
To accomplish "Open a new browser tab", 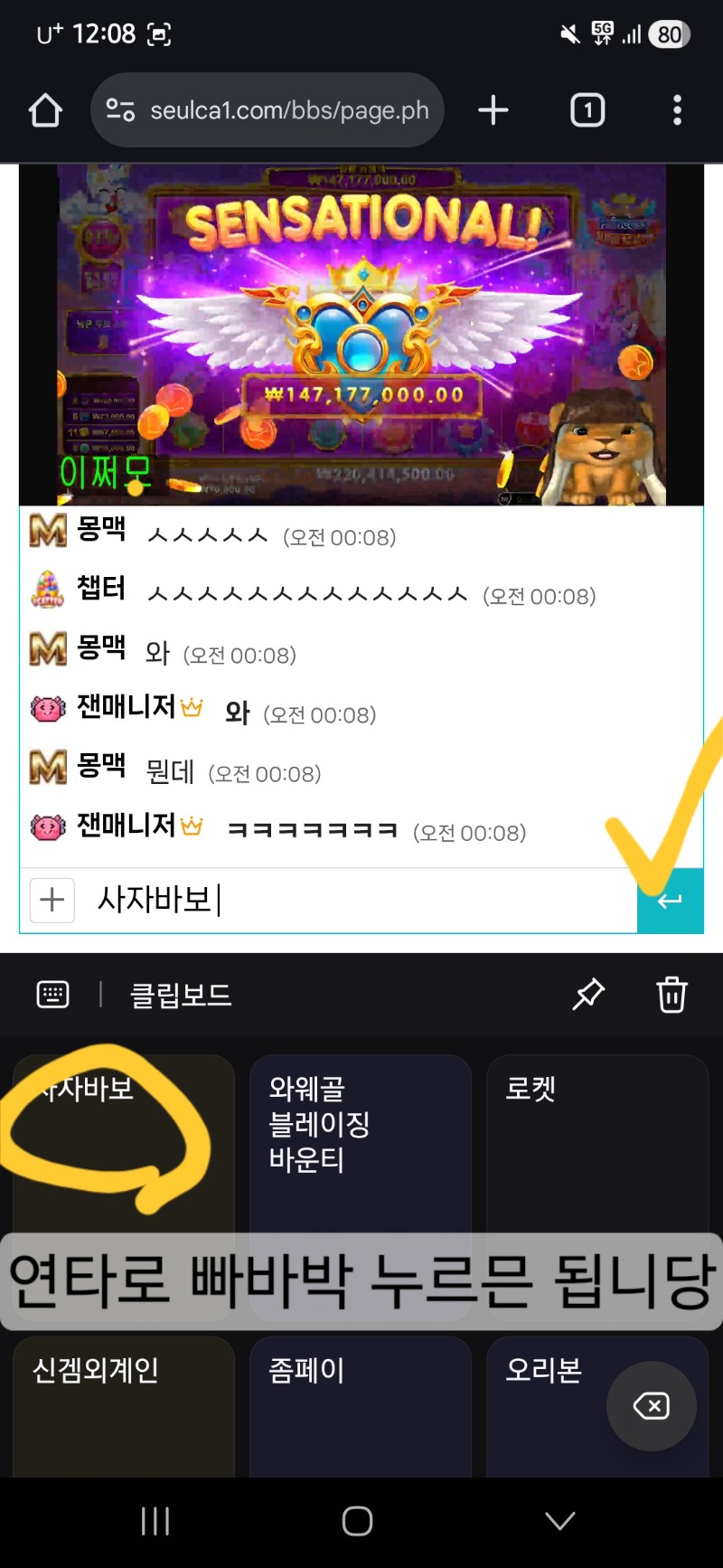I will pyautogui.click(x=493, y=110).
